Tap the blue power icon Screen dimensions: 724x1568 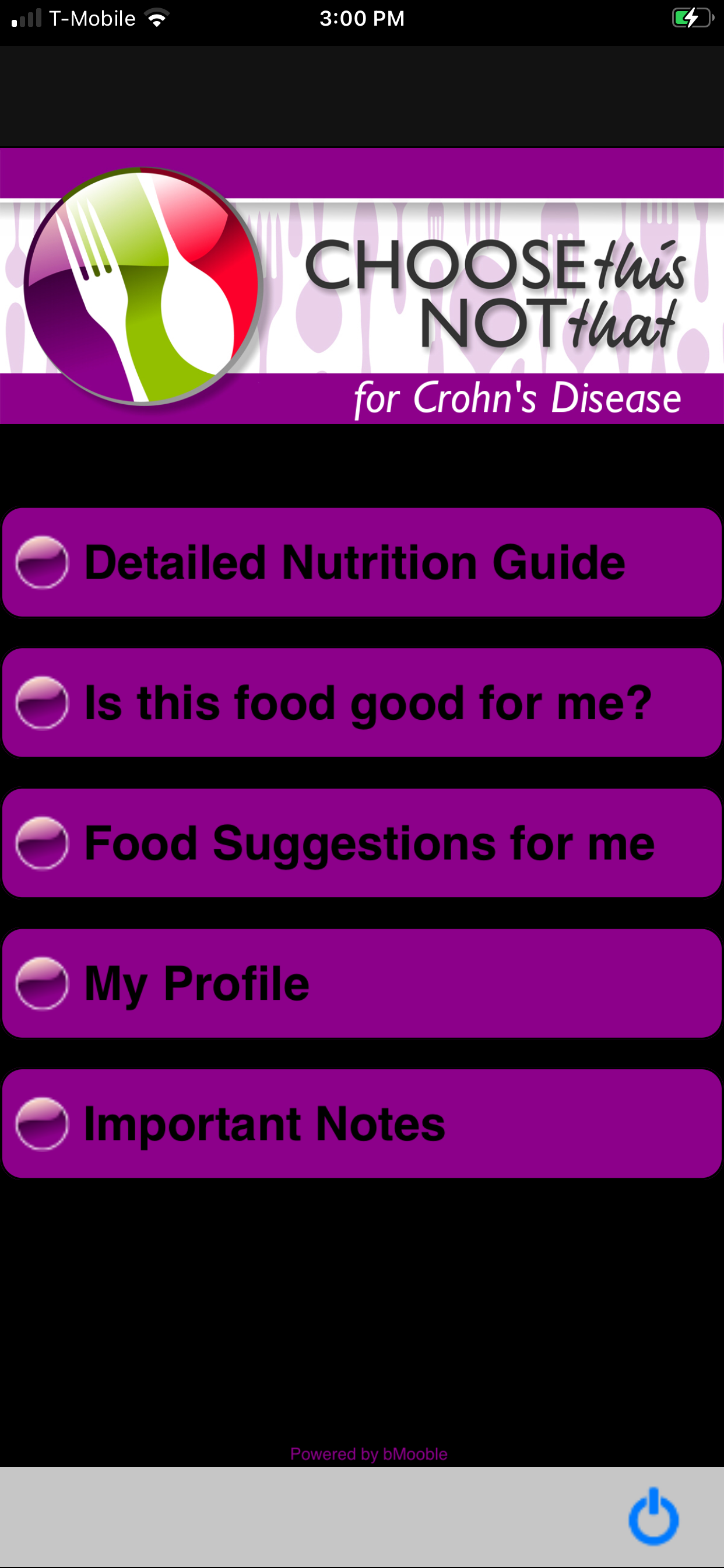653,1517
